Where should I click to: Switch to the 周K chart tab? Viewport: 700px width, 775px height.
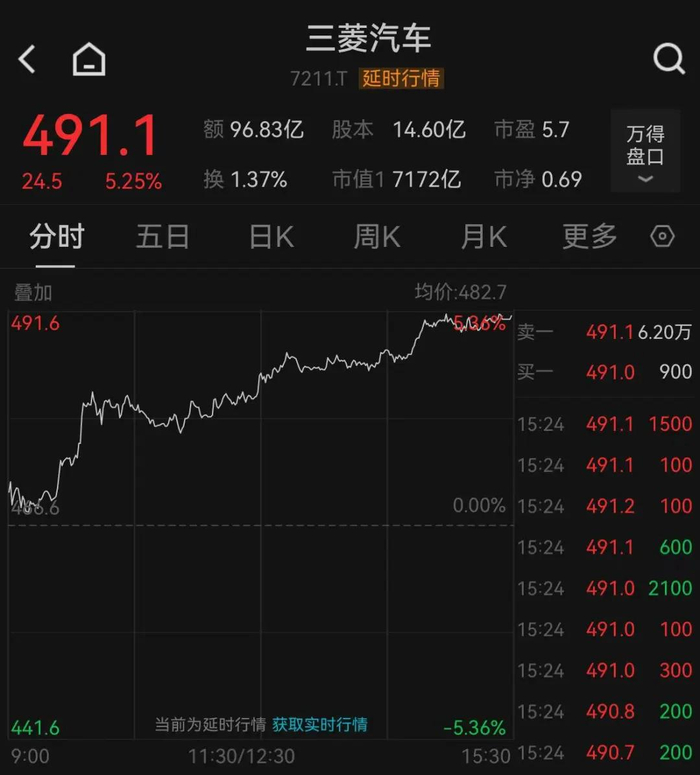(x=377, y=237)
